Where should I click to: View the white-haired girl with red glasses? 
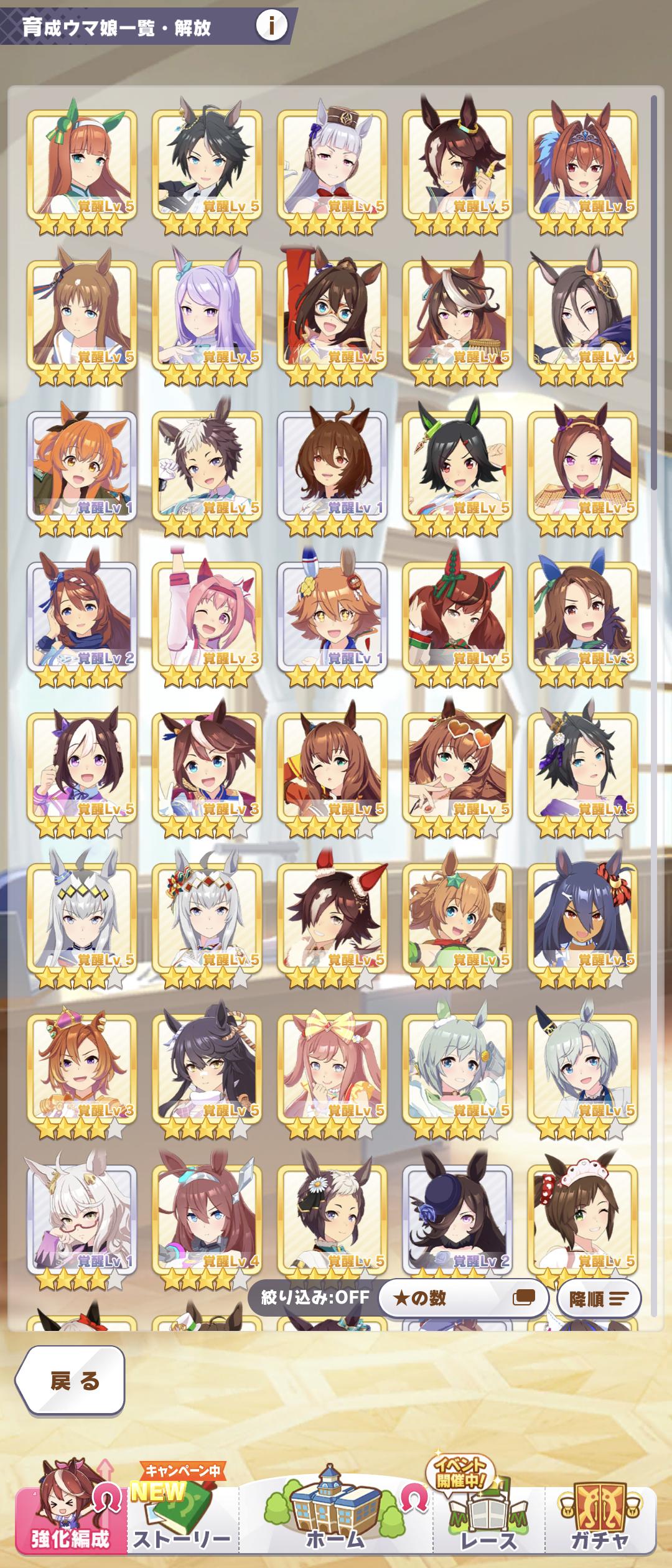click(82, 1220)
